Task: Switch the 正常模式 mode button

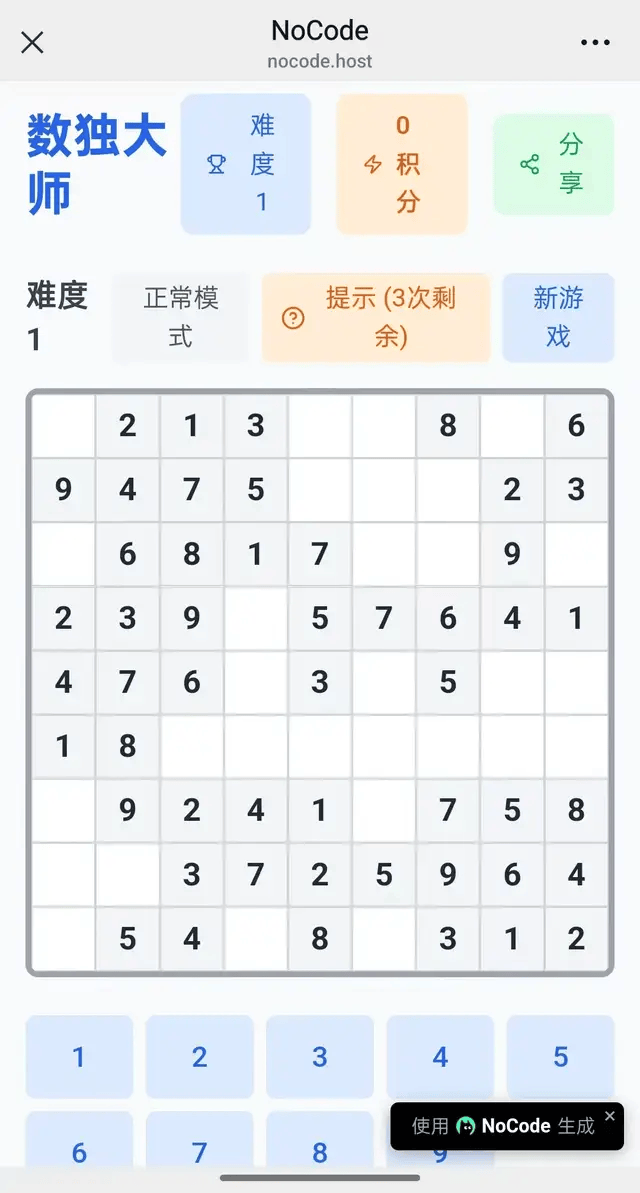Action: point(181,317)
